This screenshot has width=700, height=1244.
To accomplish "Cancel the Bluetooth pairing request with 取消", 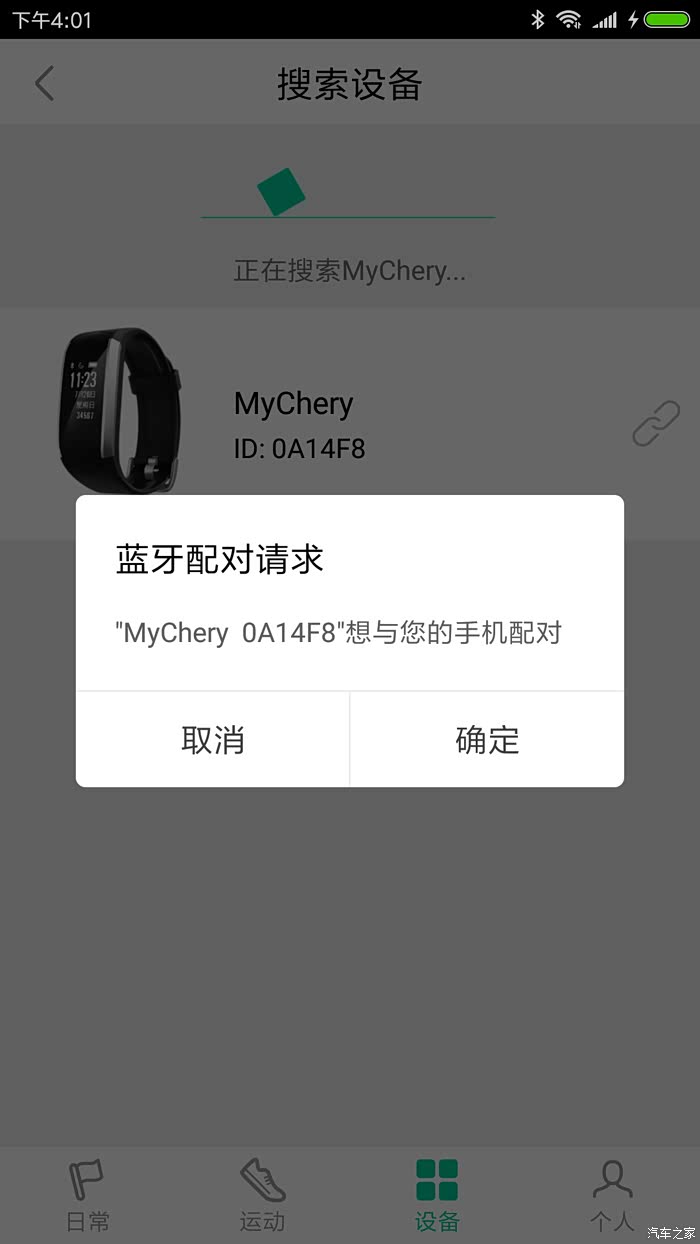I will (213, 739).
